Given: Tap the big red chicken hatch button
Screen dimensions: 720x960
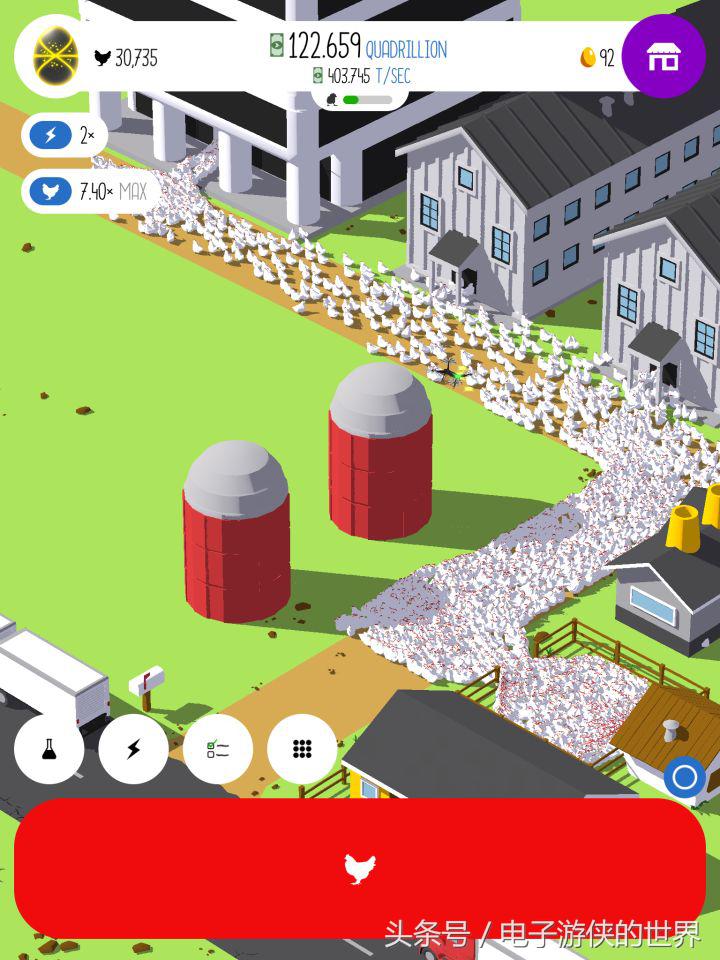Looking at the screenshot, I should point(360,868).
